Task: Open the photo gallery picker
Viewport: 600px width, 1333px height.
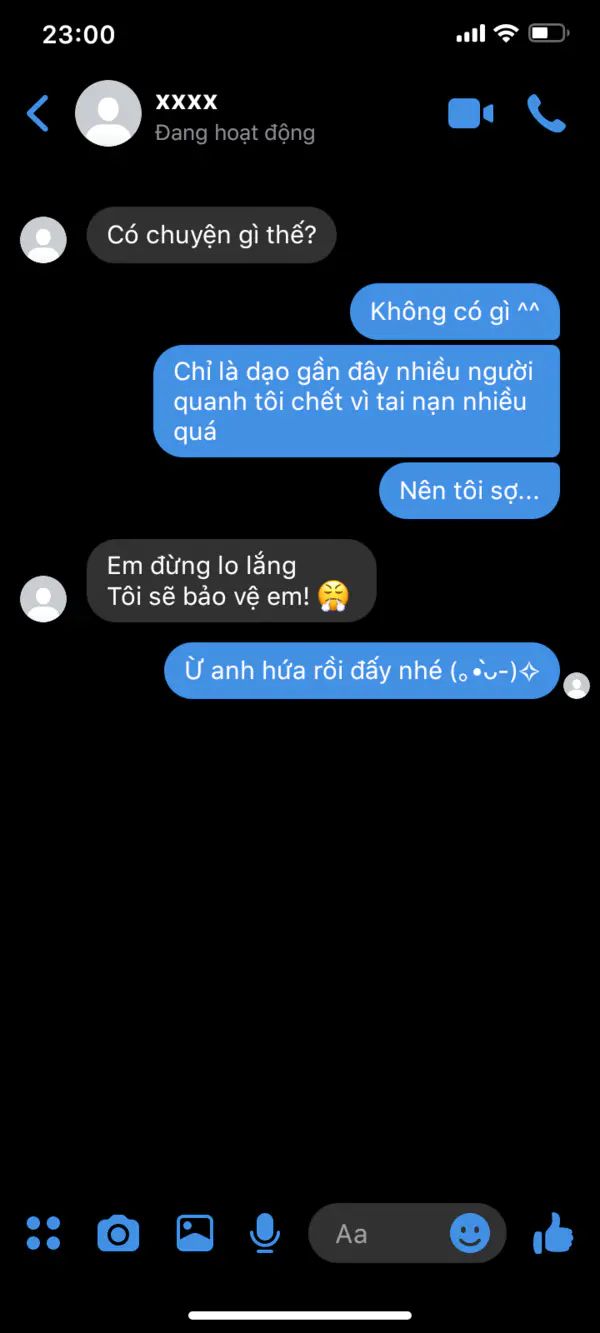Action: 195,1233
